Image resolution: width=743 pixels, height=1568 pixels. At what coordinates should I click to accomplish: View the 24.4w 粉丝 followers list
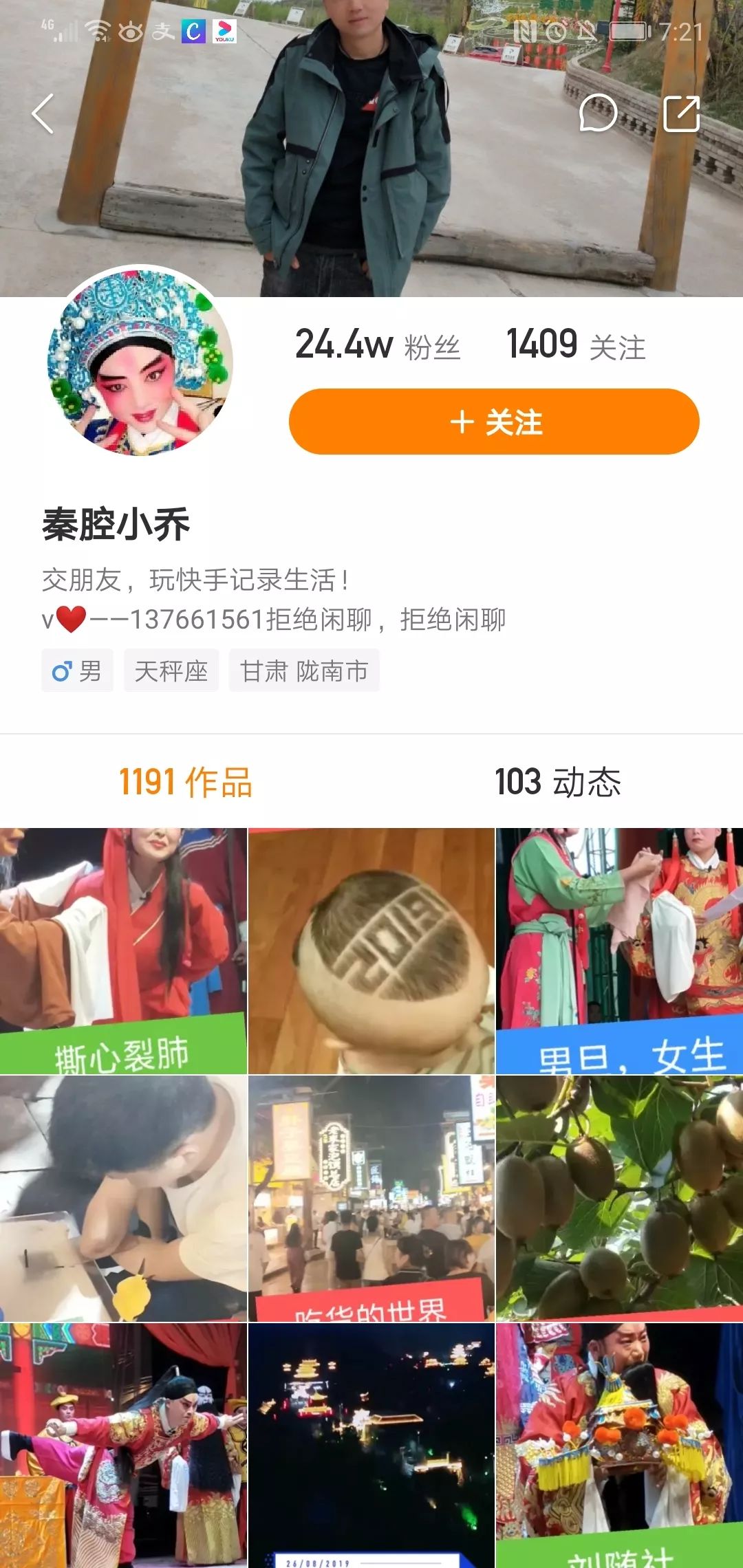pos(378,345)
